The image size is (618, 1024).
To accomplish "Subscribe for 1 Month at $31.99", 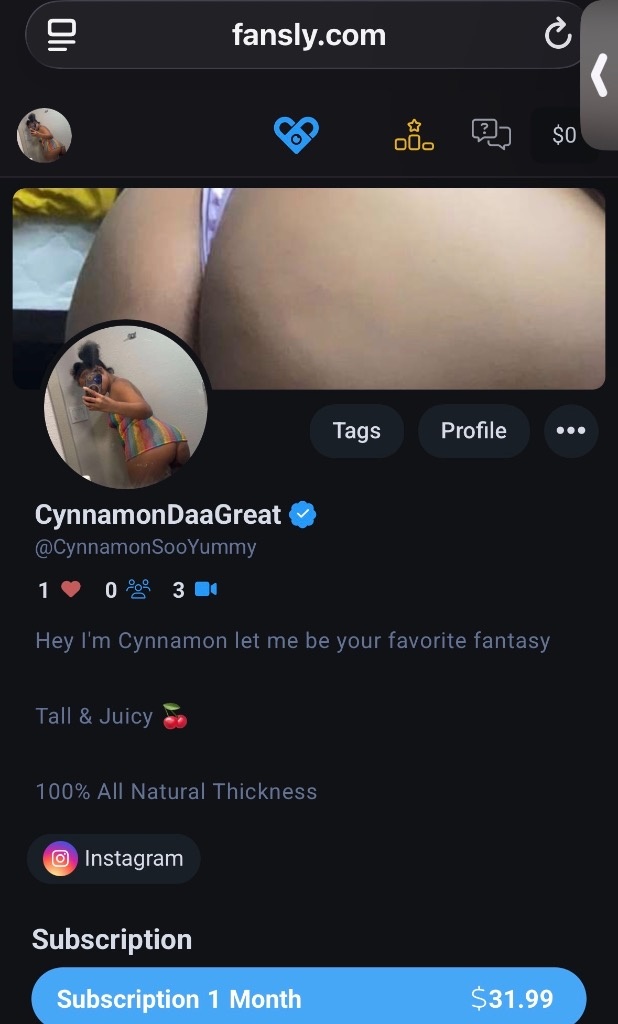I will (x=308, y=998).
